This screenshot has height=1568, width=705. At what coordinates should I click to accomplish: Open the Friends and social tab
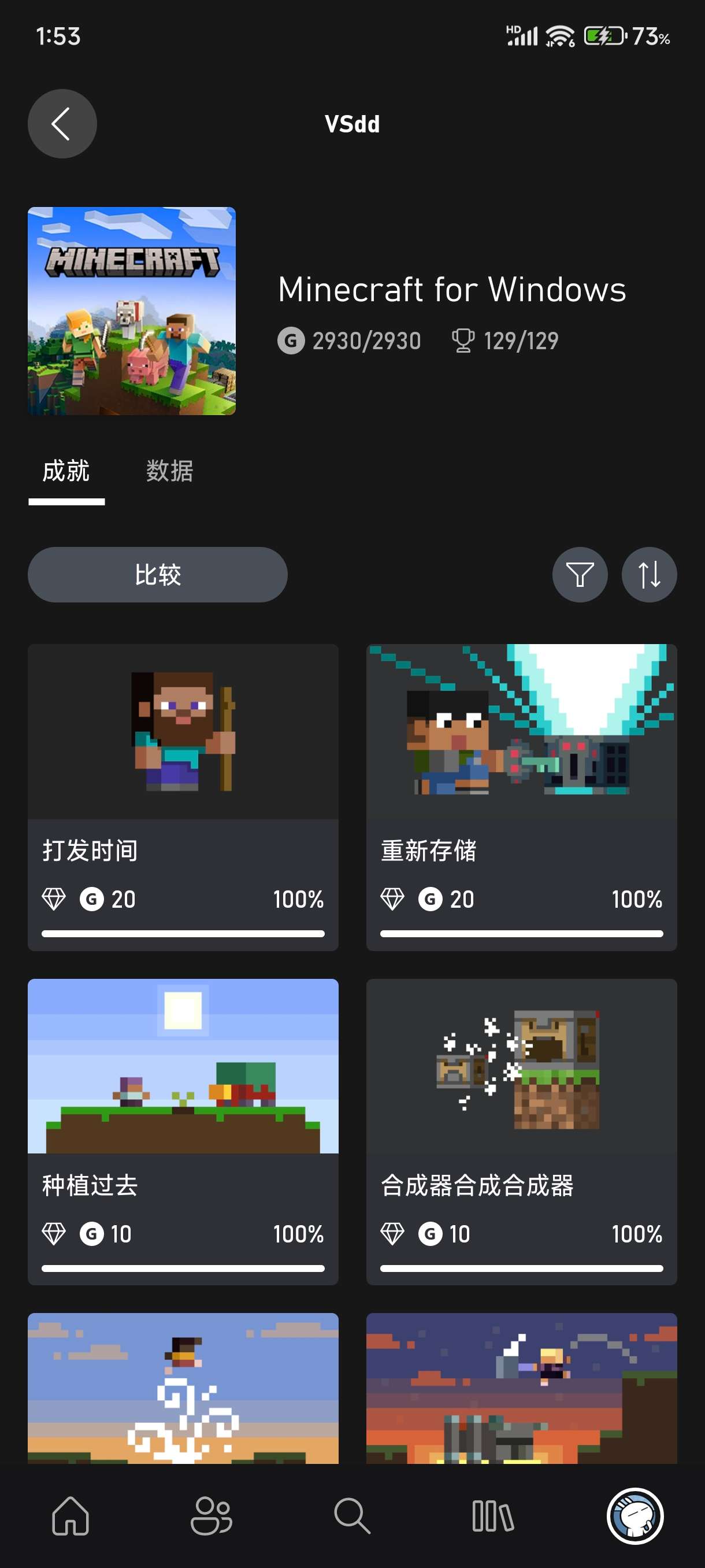211,1515
